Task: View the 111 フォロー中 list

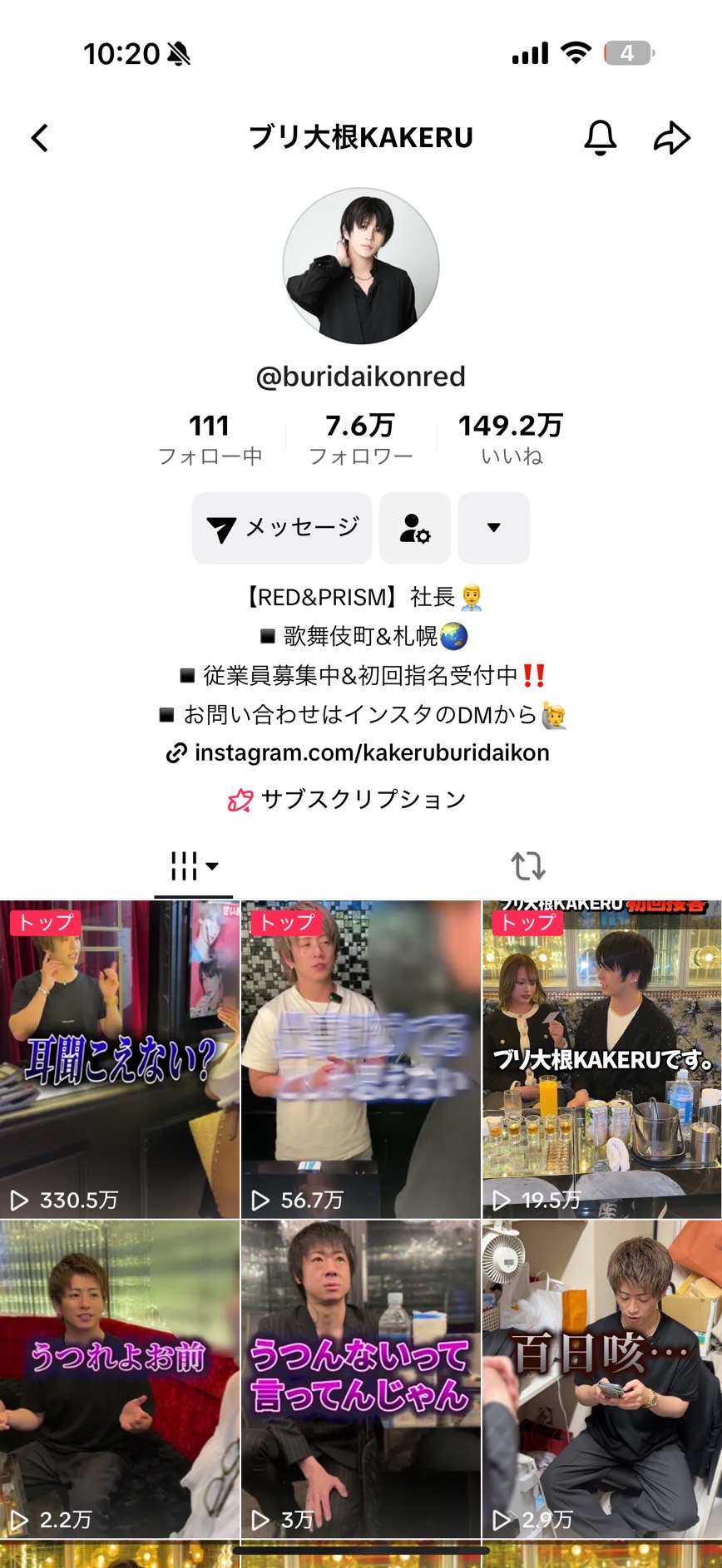Action: (x=210, y=439)
